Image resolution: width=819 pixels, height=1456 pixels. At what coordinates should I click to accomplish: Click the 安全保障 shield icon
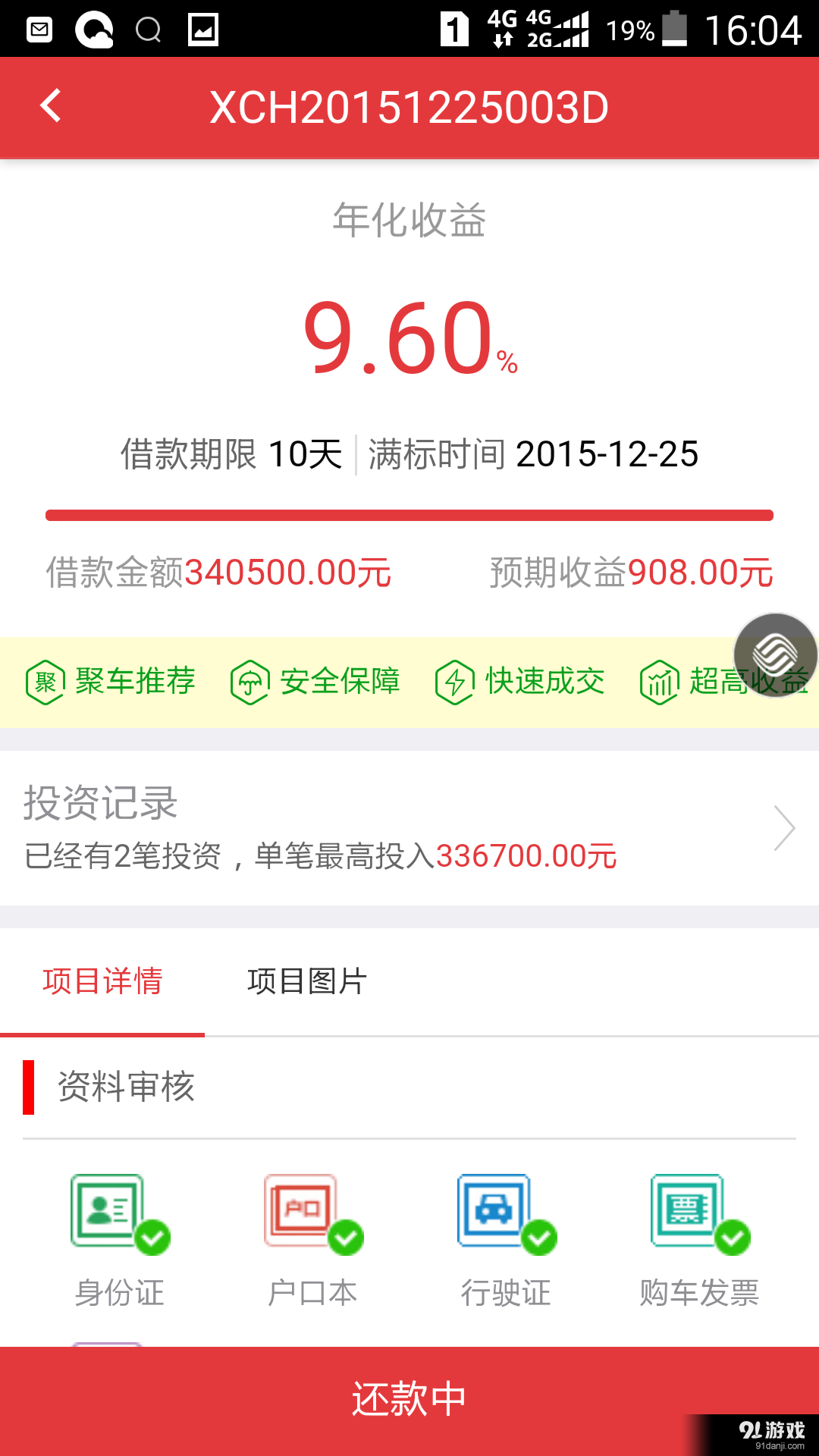[250, 681]
